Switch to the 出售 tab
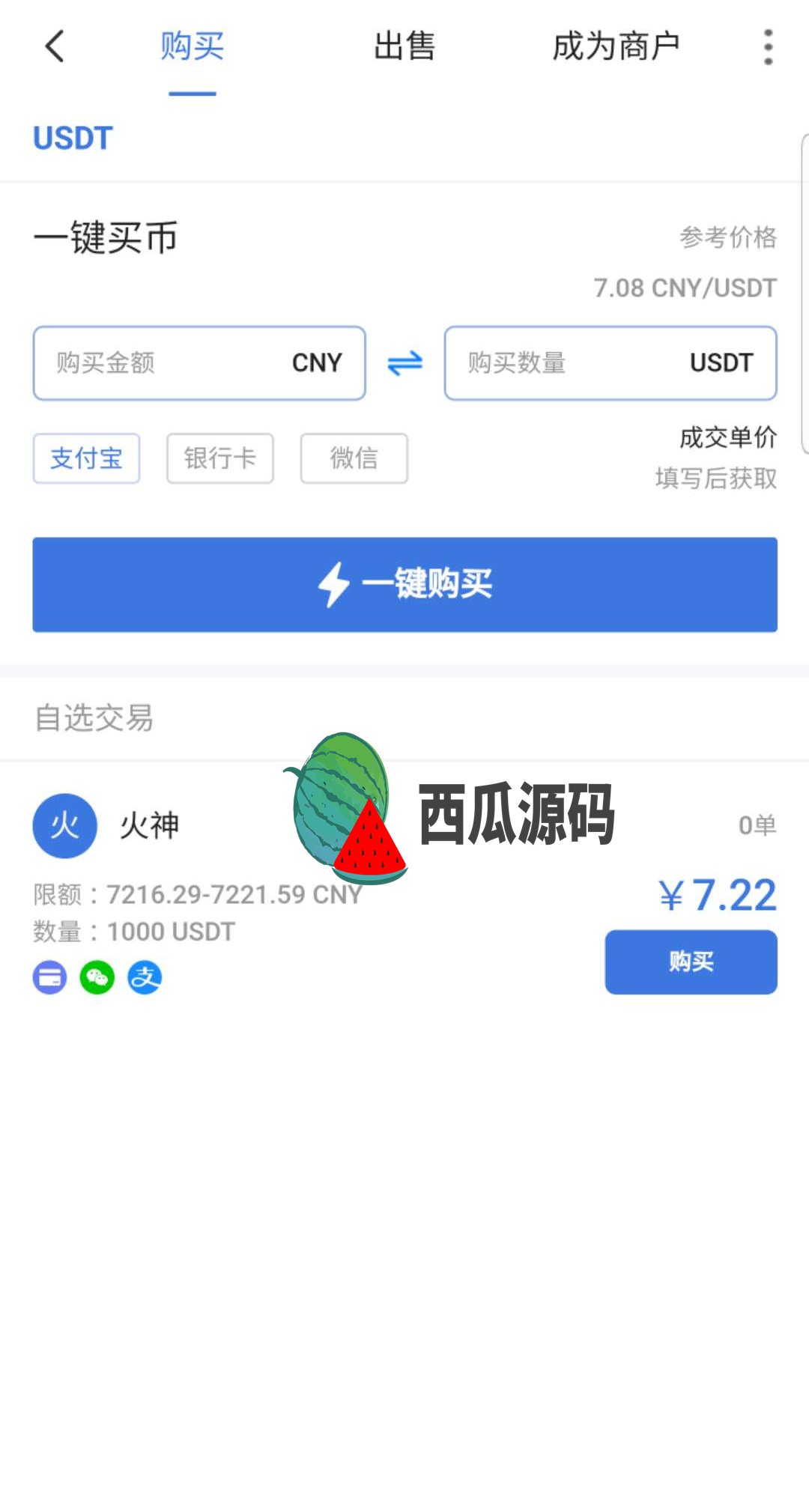Screen dimensions: 809x1512 404,46
